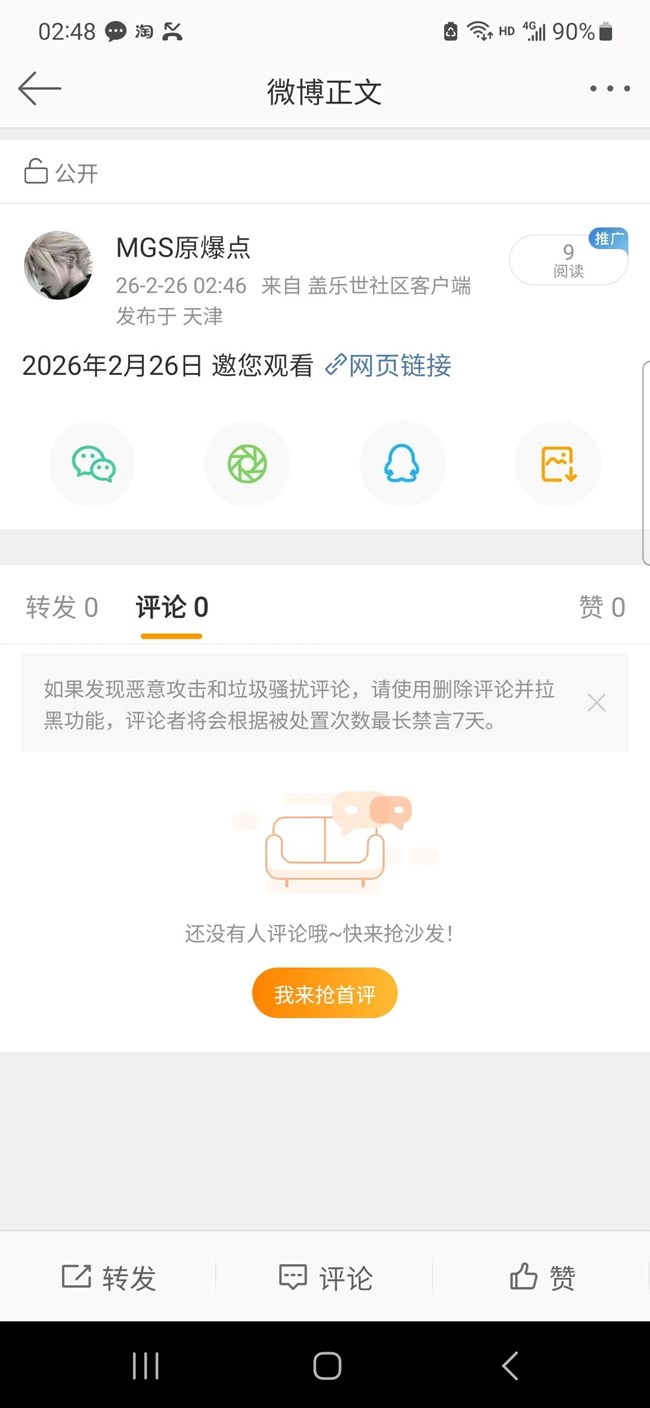Share post to WeChat
Screen dimensions: 650x1408
pos(93,464)
